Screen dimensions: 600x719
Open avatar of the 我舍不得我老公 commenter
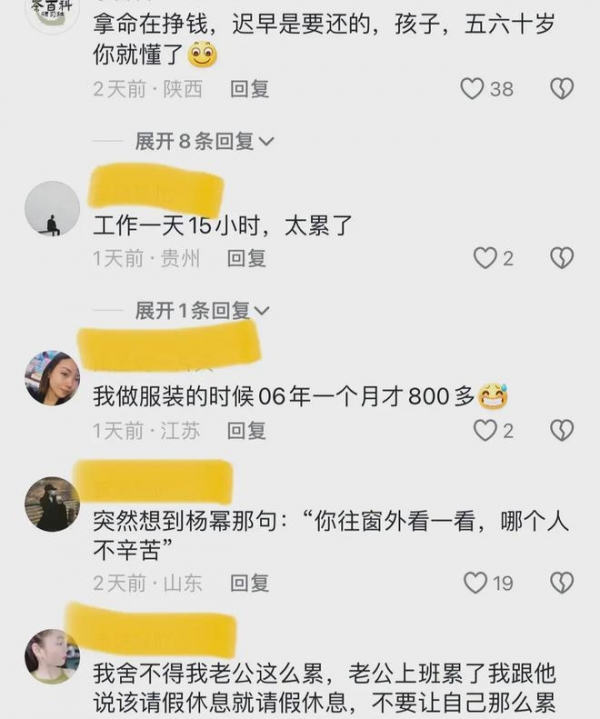[52, 657]
